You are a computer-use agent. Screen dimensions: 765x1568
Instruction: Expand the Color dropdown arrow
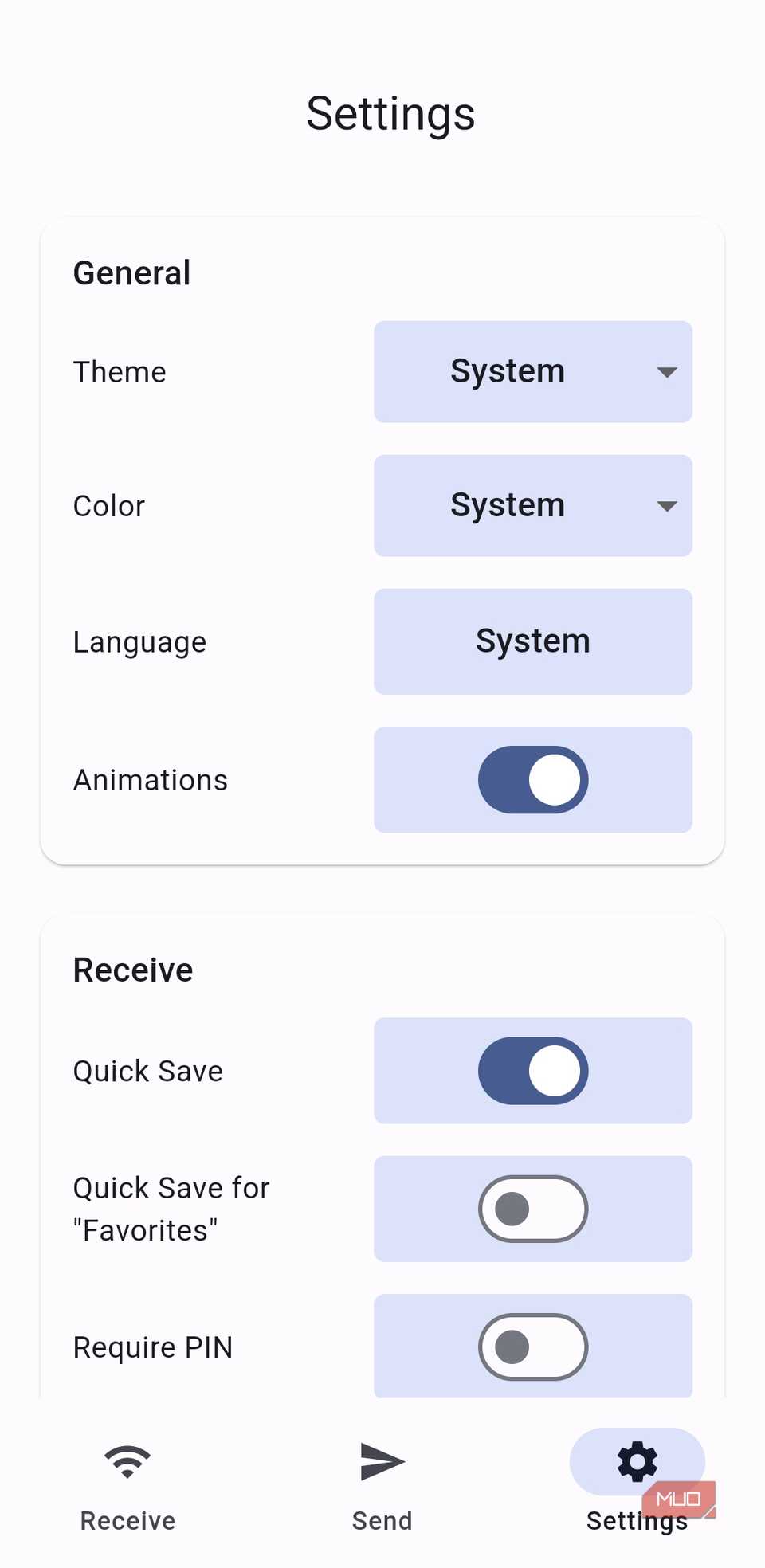click(x=666, y=505)
